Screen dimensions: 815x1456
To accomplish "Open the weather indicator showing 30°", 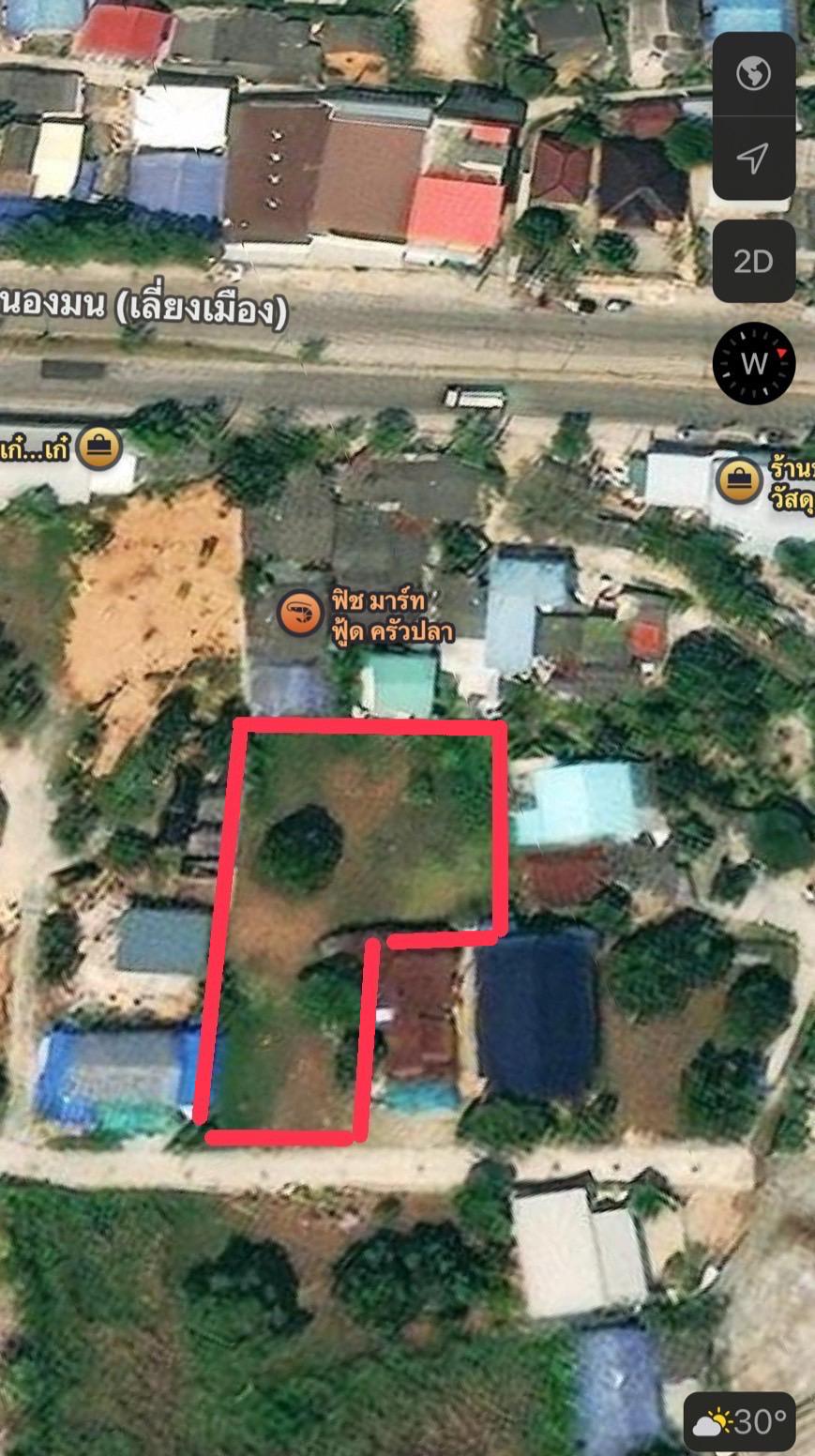I will [x=738, y=1422].
